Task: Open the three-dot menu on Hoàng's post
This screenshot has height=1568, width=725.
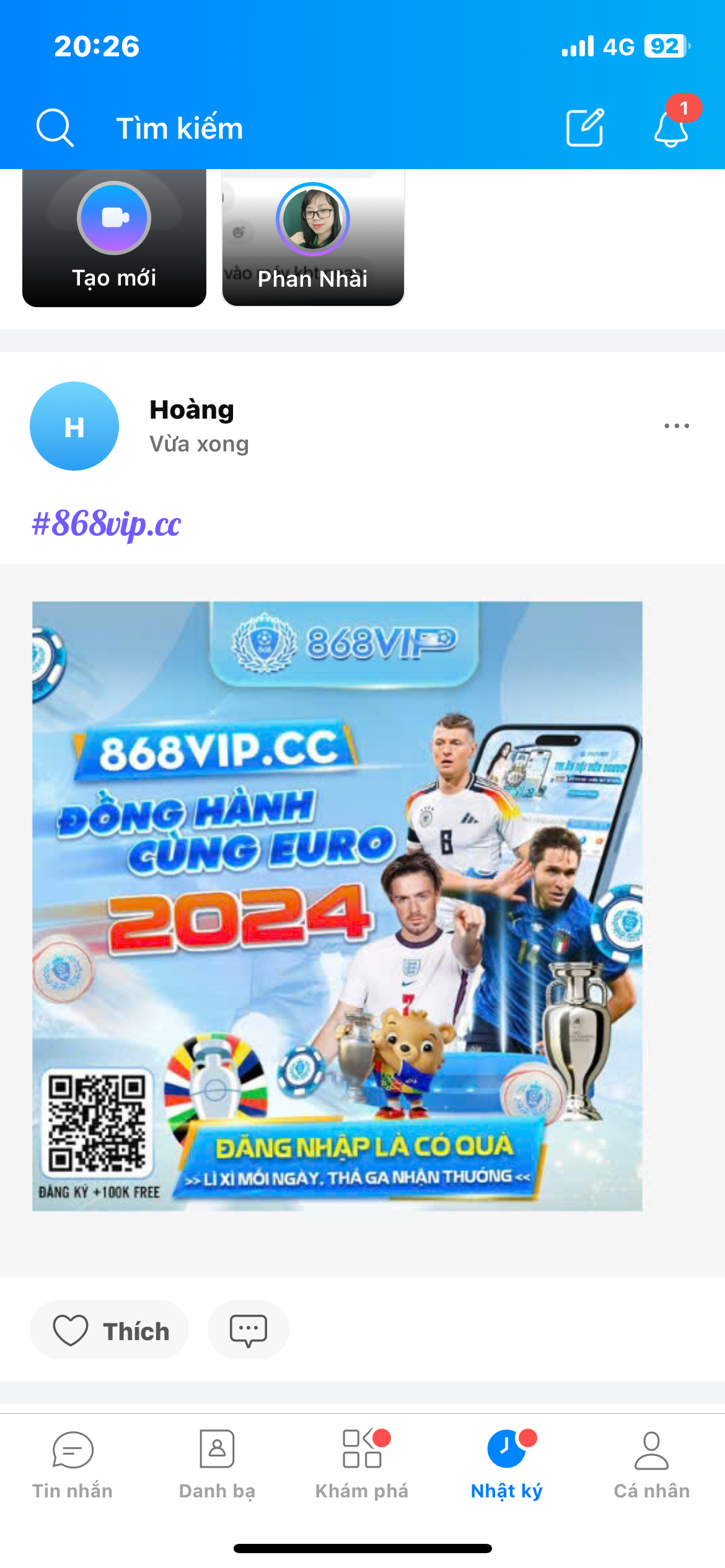Action: [677, 426]
